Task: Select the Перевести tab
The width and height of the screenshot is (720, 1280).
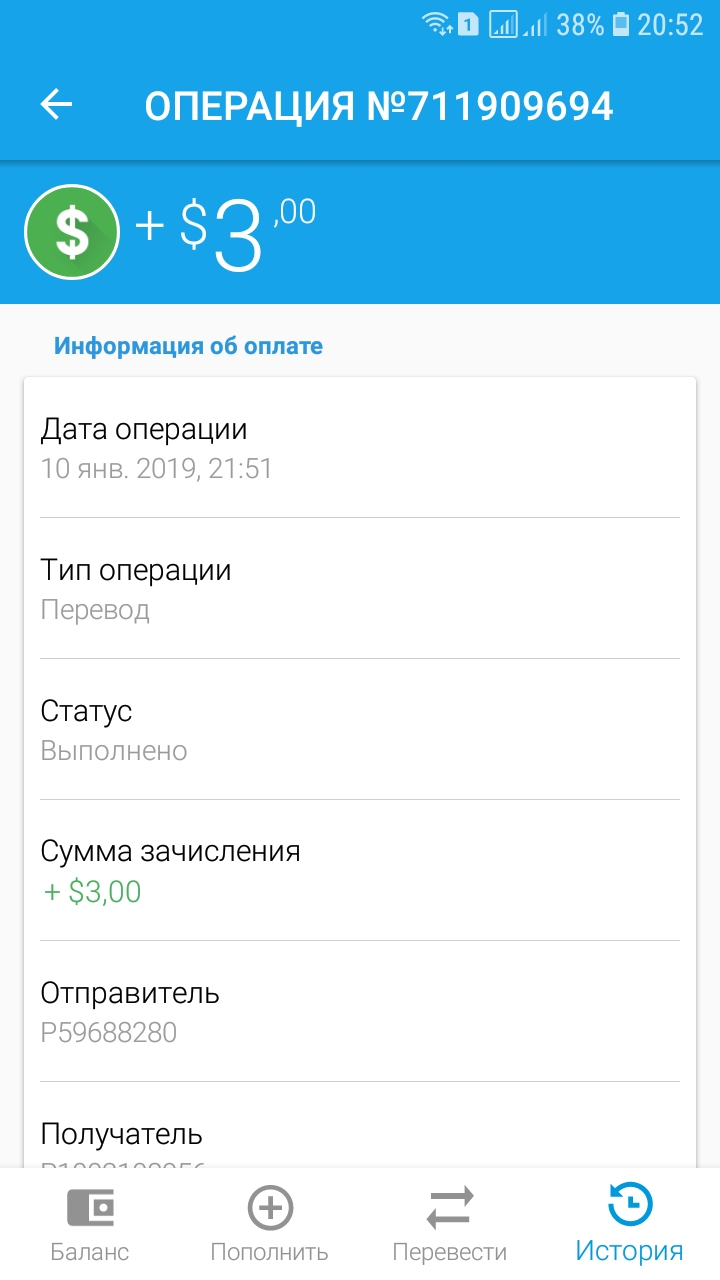Action: coord(450,1224)
